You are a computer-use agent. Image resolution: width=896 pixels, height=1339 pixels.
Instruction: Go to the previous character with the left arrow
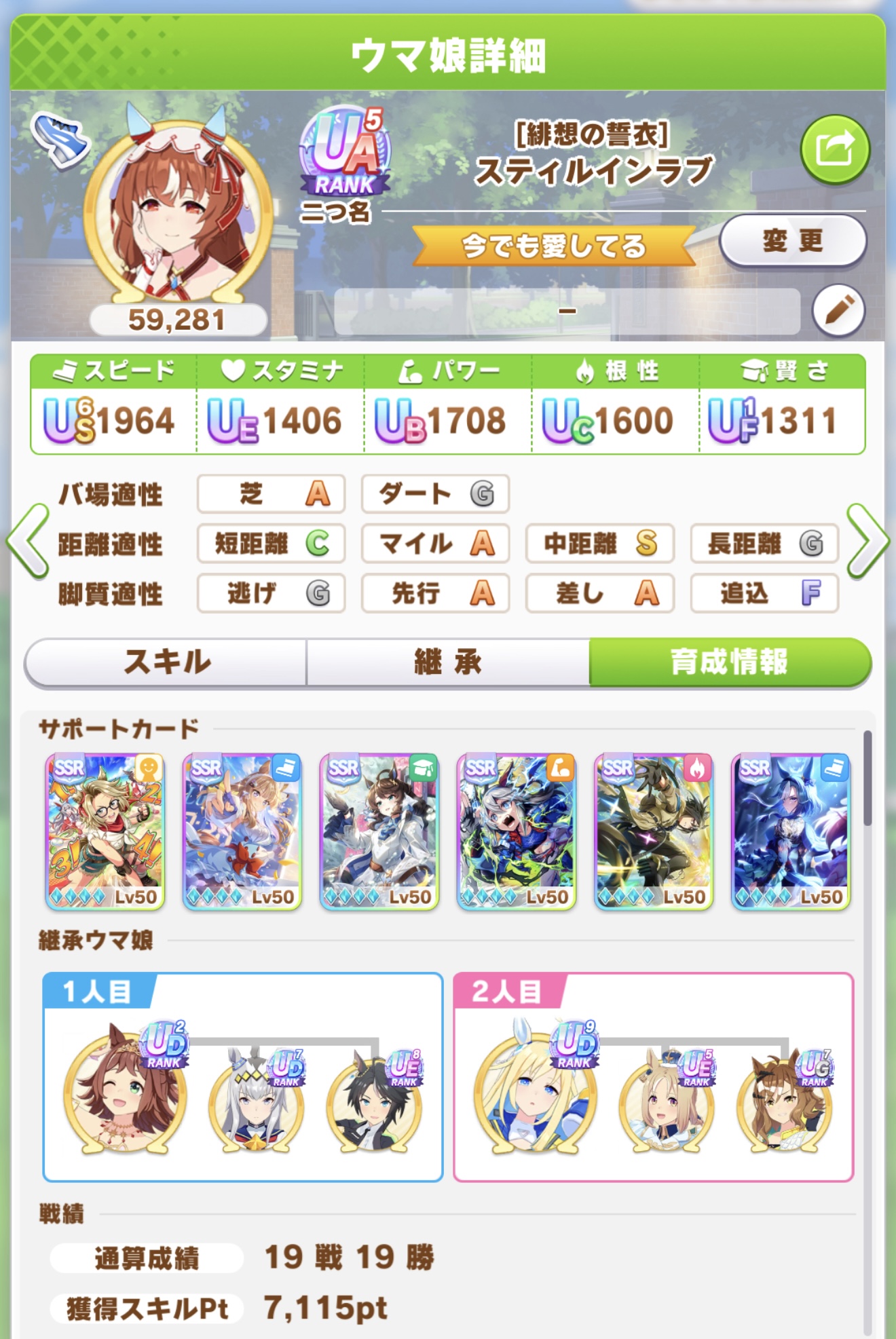(29, 542)
